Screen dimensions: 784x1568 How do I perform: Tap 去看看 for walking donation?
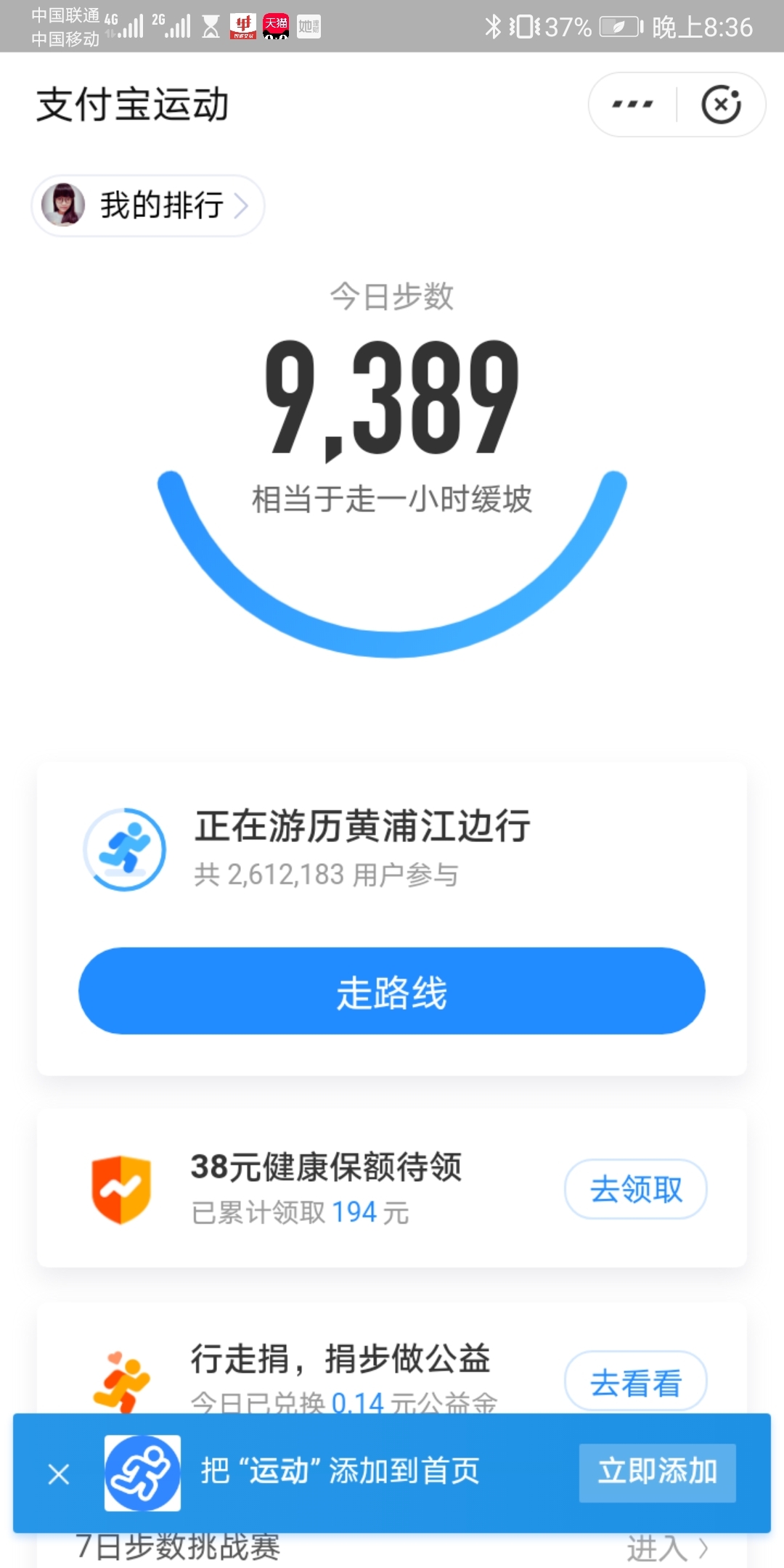636,1381
